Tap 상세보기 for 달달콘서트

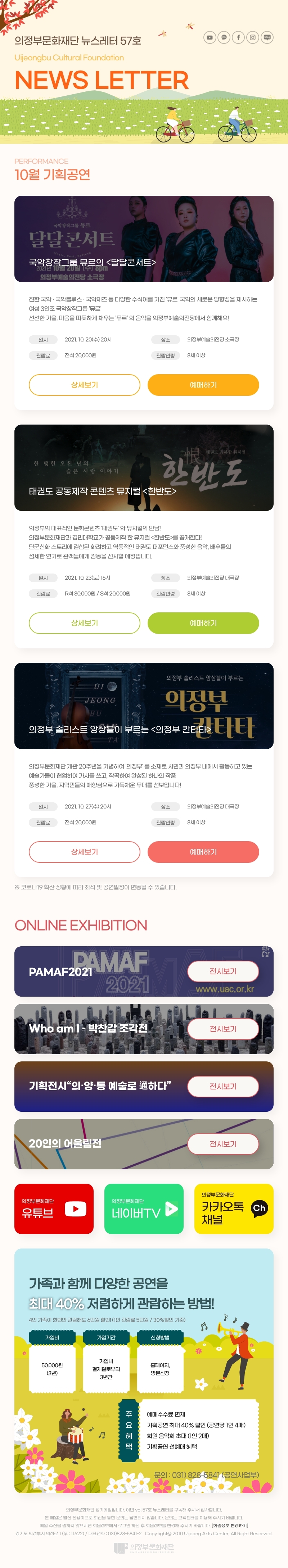pyautogui.click(x=85, y=385)
